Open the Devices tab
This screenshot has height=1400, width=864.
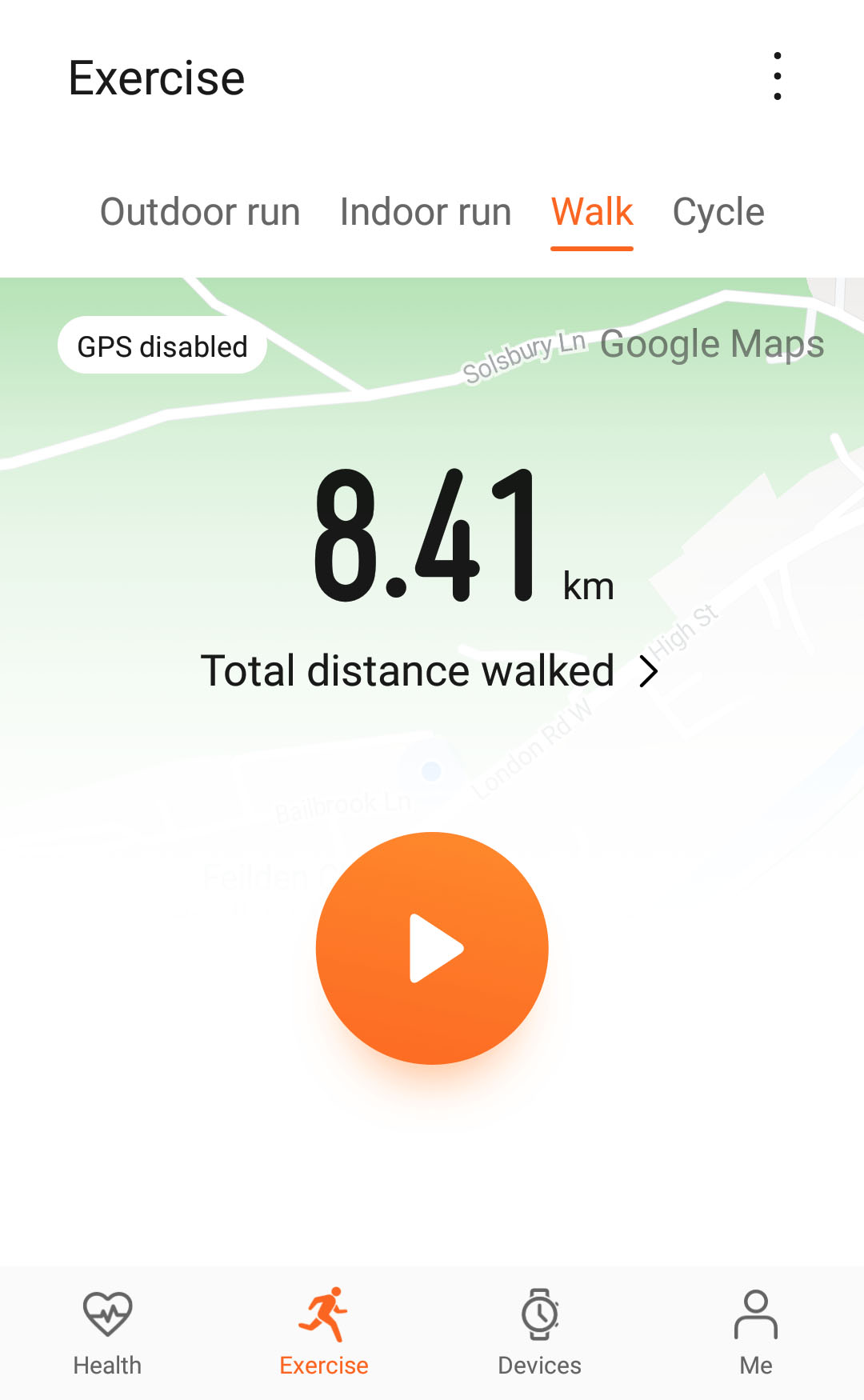[x=540, y=1332]
